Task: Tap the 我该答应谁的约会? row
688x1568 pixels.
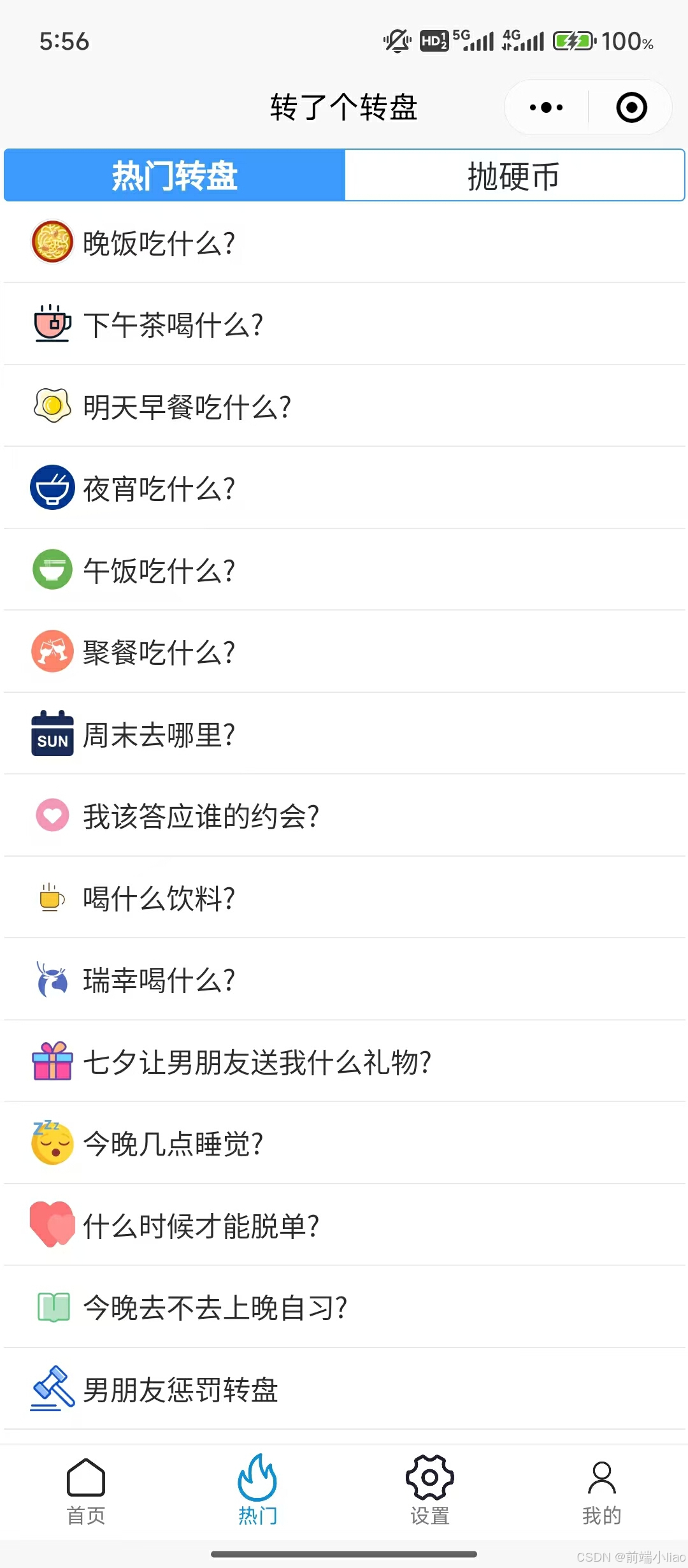Action: click(x=201, y=817)
